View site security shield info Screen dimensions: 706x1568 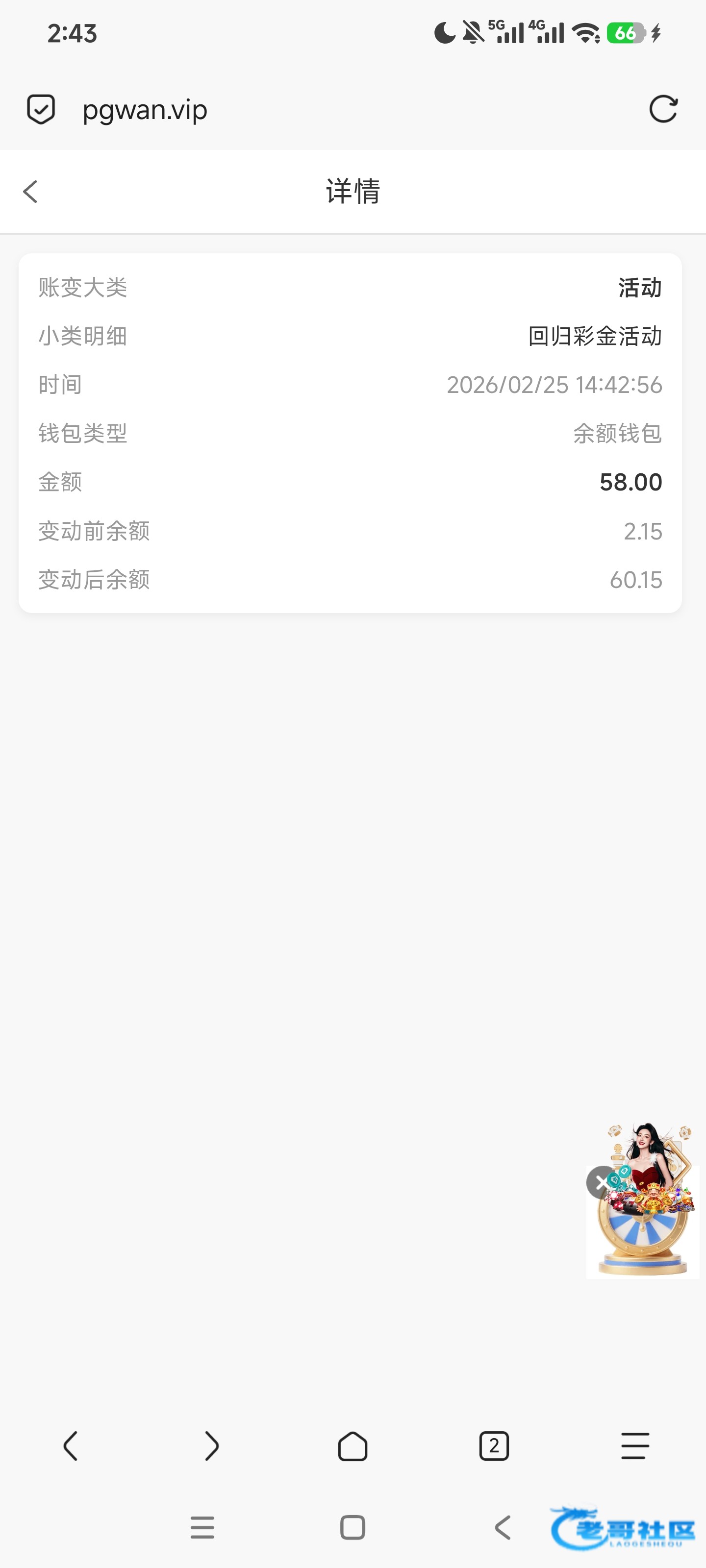(41, 110)
